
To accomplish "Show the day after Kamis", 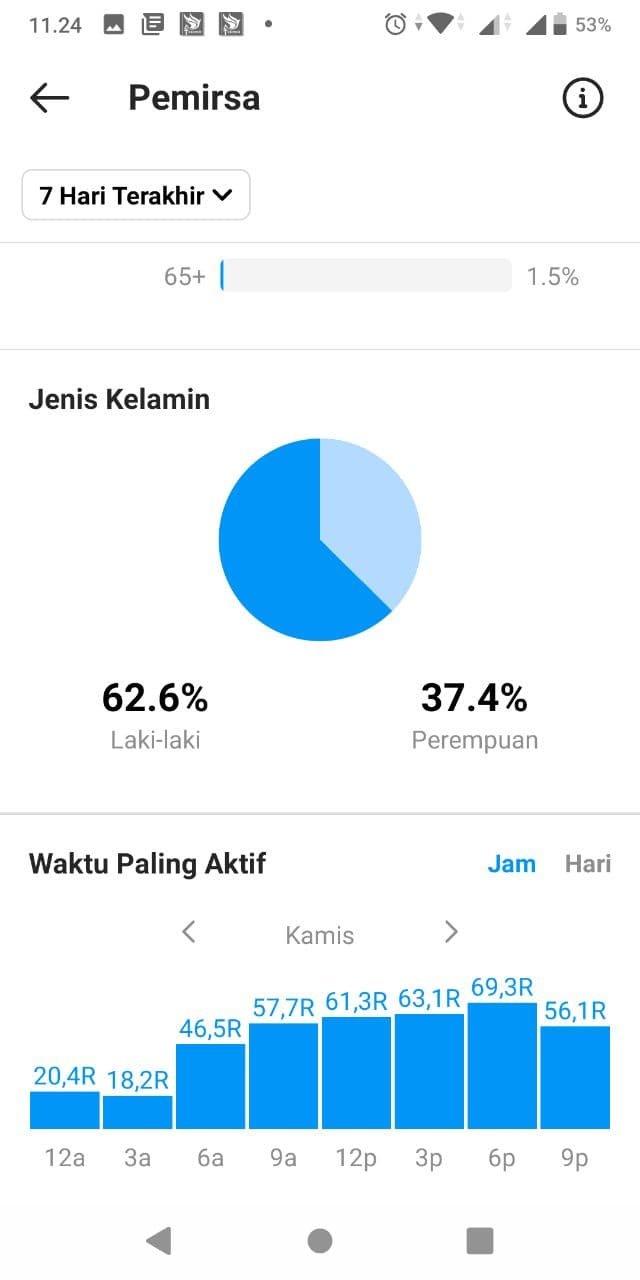I will [451, 932].
